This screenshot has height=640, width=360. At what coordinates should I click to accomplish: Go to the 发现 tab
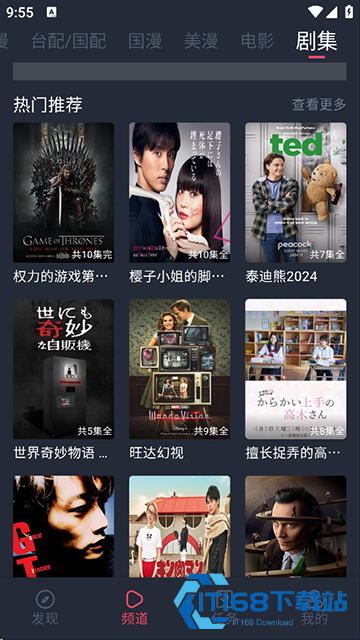pyautogui.click(x=45, y=608)
